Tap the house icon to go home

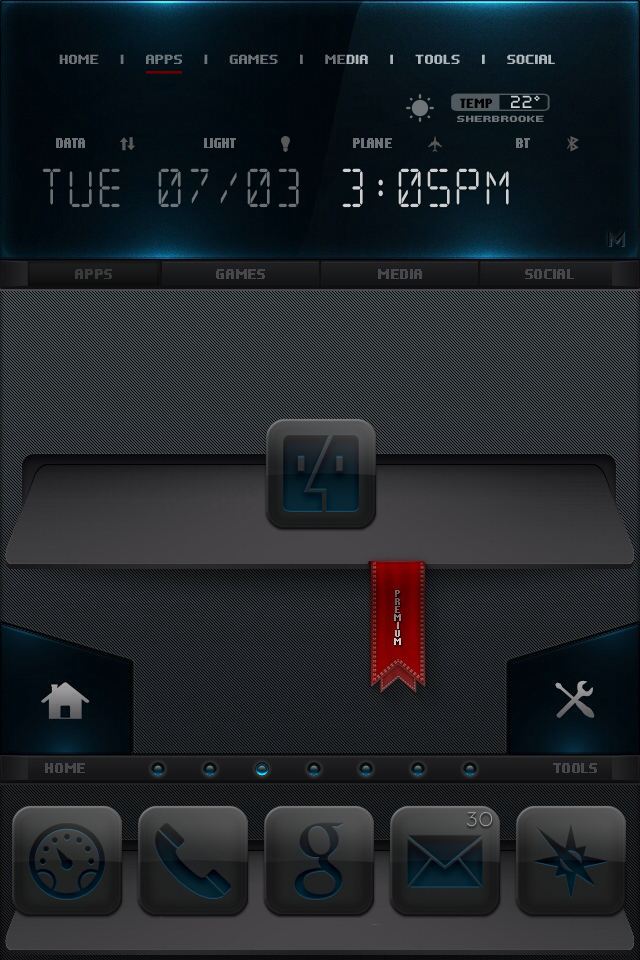click(65, 700)
